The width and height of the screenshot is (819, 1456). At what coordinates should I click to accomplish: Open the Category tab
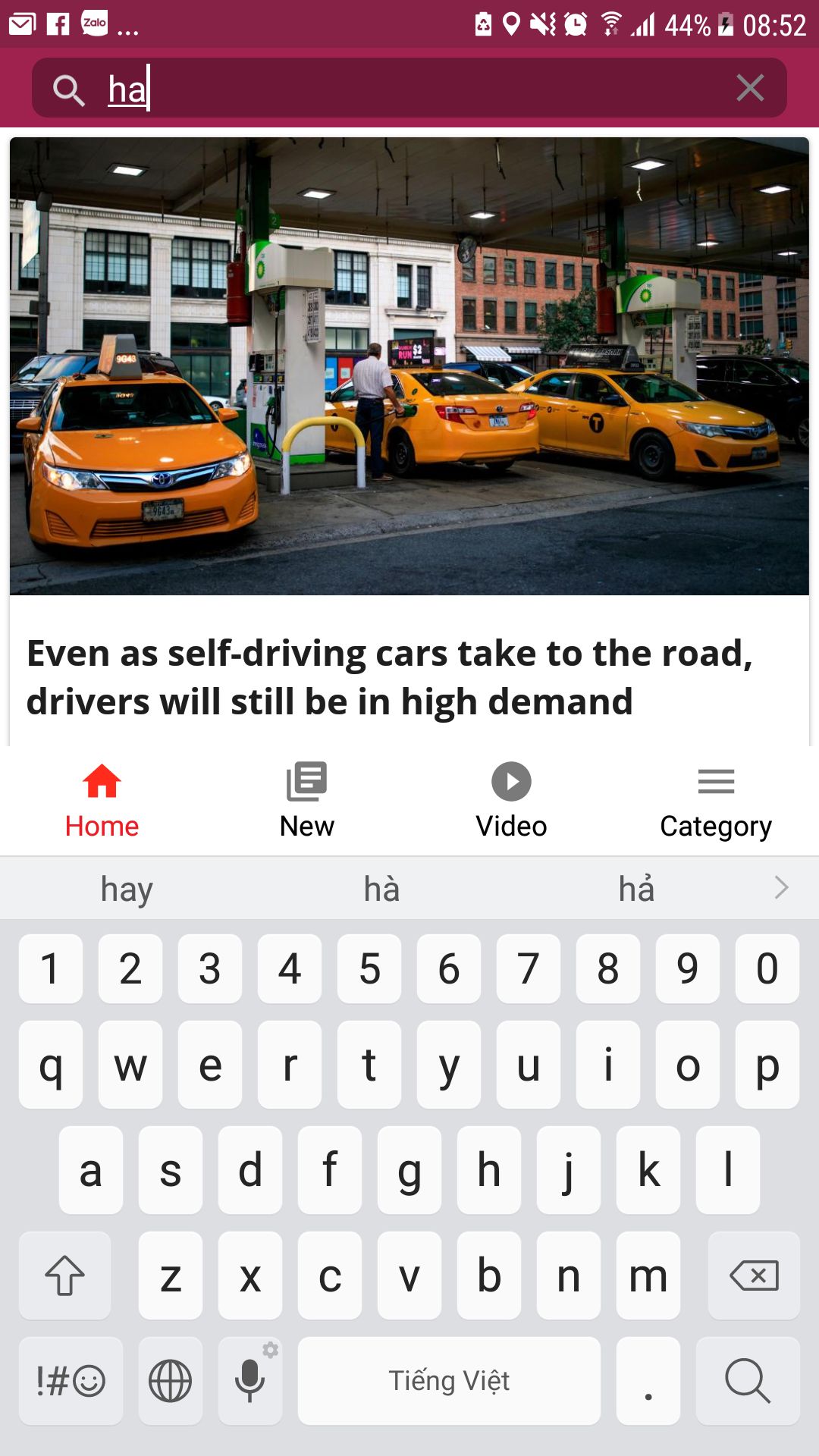coord(716,802)
